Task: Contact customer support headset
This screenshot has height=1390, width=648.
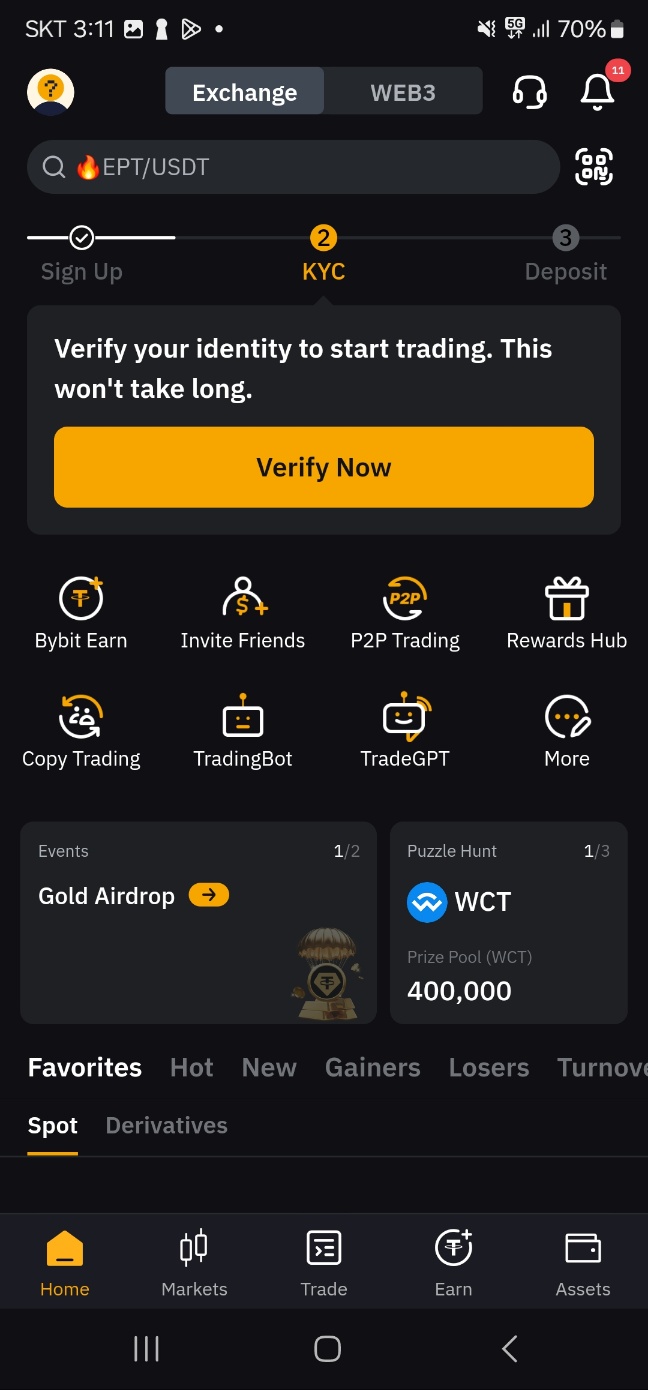Action: tap(529, 92)
